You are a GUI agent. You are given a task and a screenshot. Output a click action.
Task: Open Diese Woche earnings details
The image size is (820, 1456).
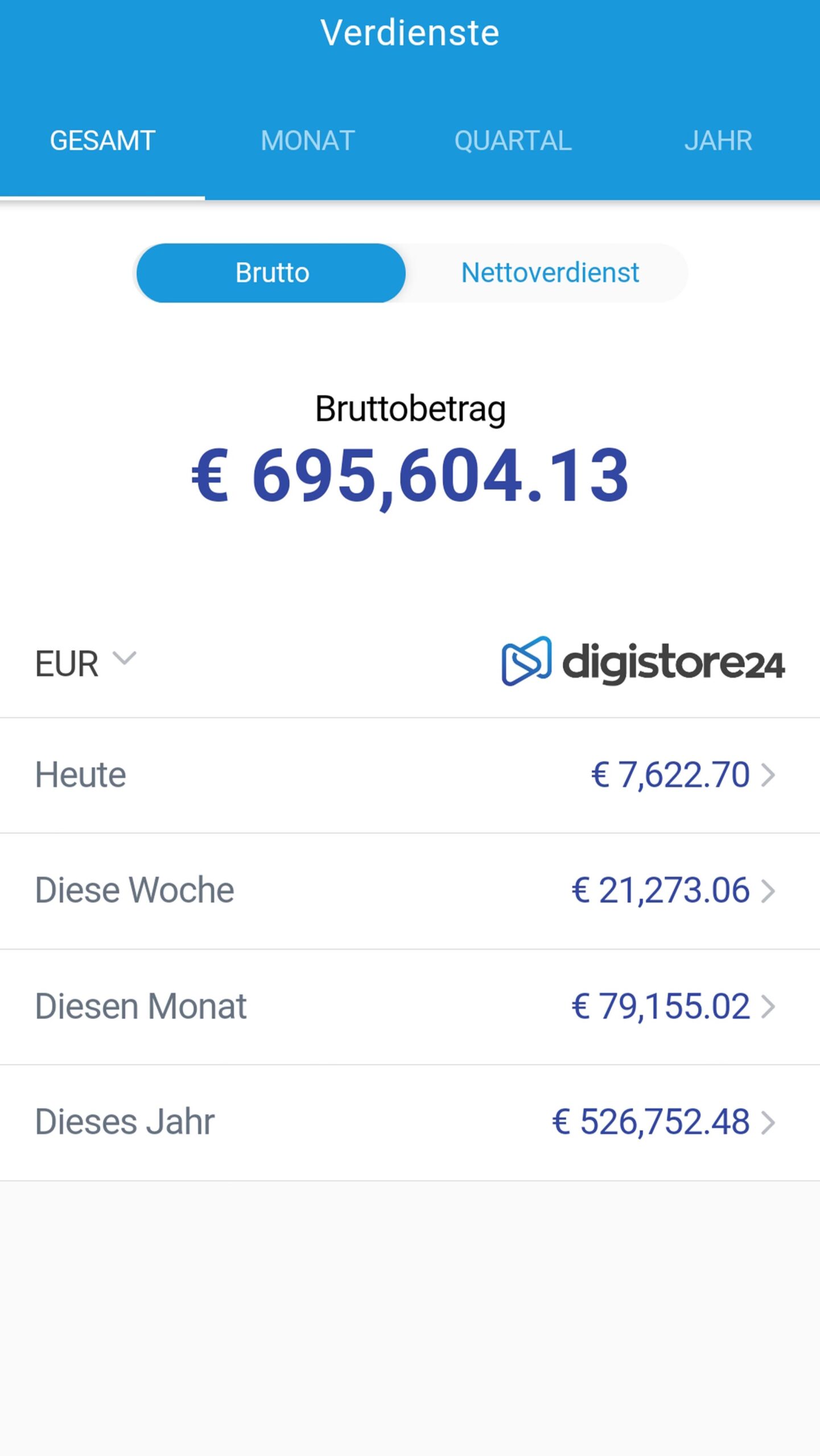pos(410,891)
